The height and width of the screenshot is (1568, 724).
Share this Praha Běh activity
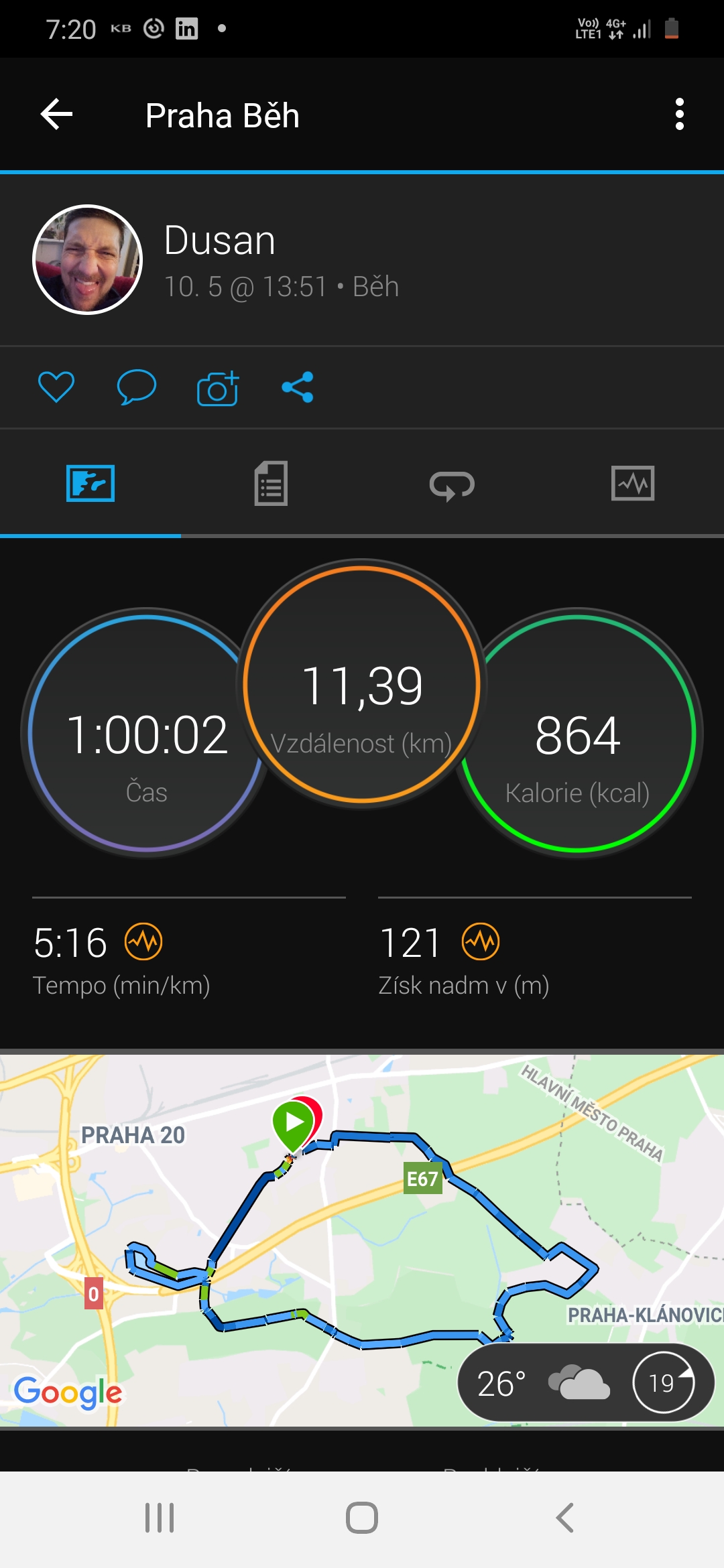tap(298, 387)
